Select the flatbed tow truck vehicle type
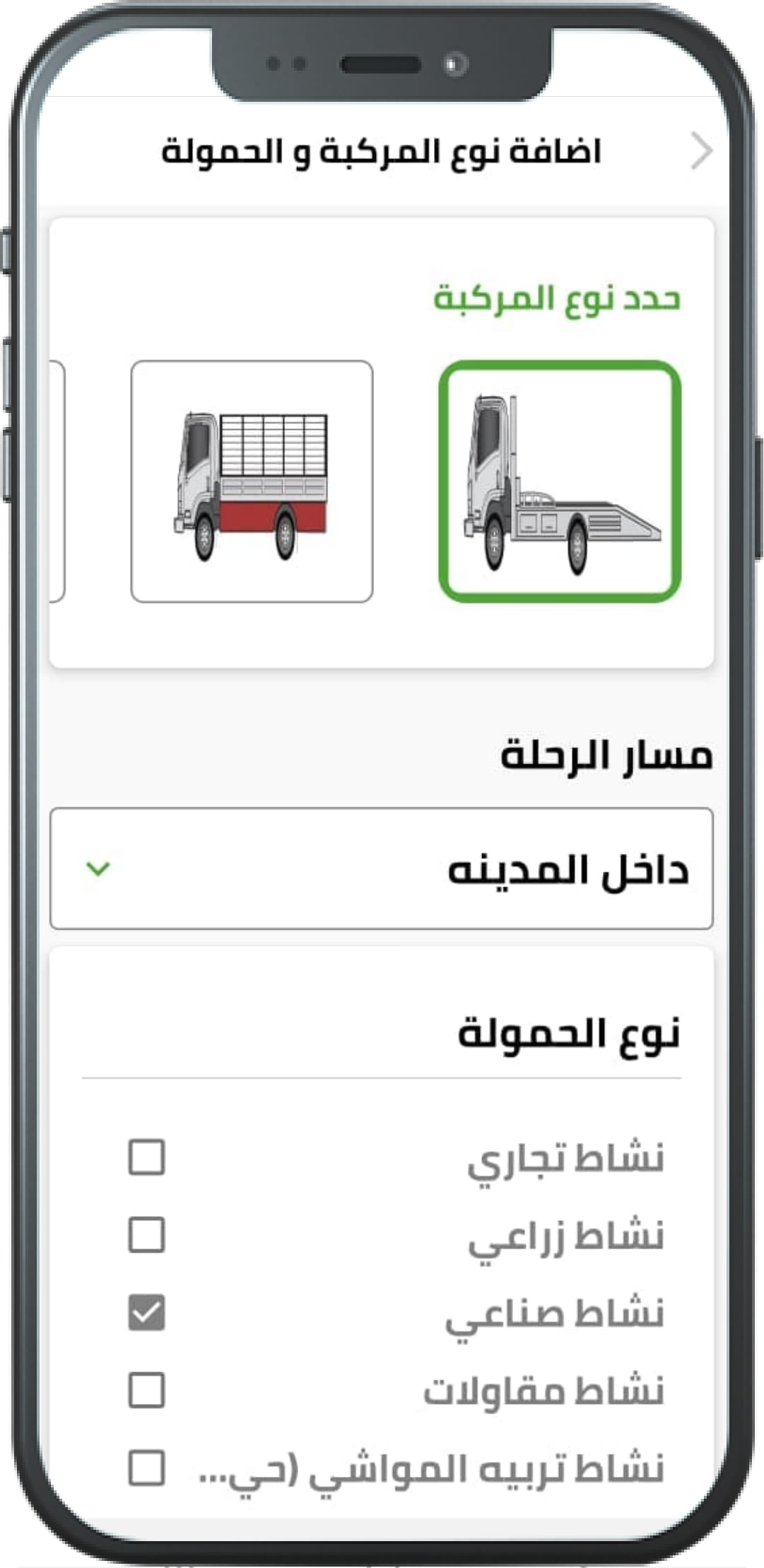Screen dimensions: 764x1568 [560, 481]
